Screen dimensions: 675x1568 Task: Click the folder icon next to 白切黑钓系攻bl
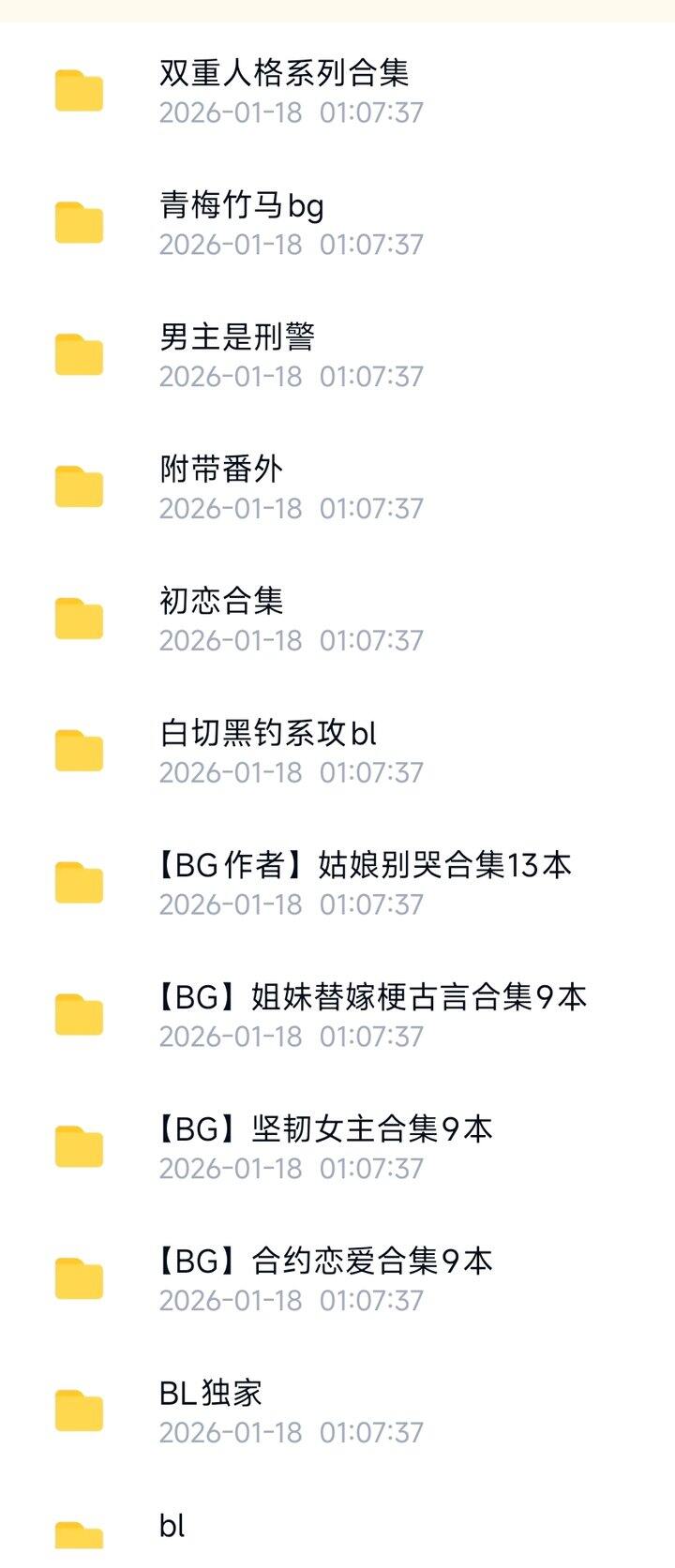point(81,749)
